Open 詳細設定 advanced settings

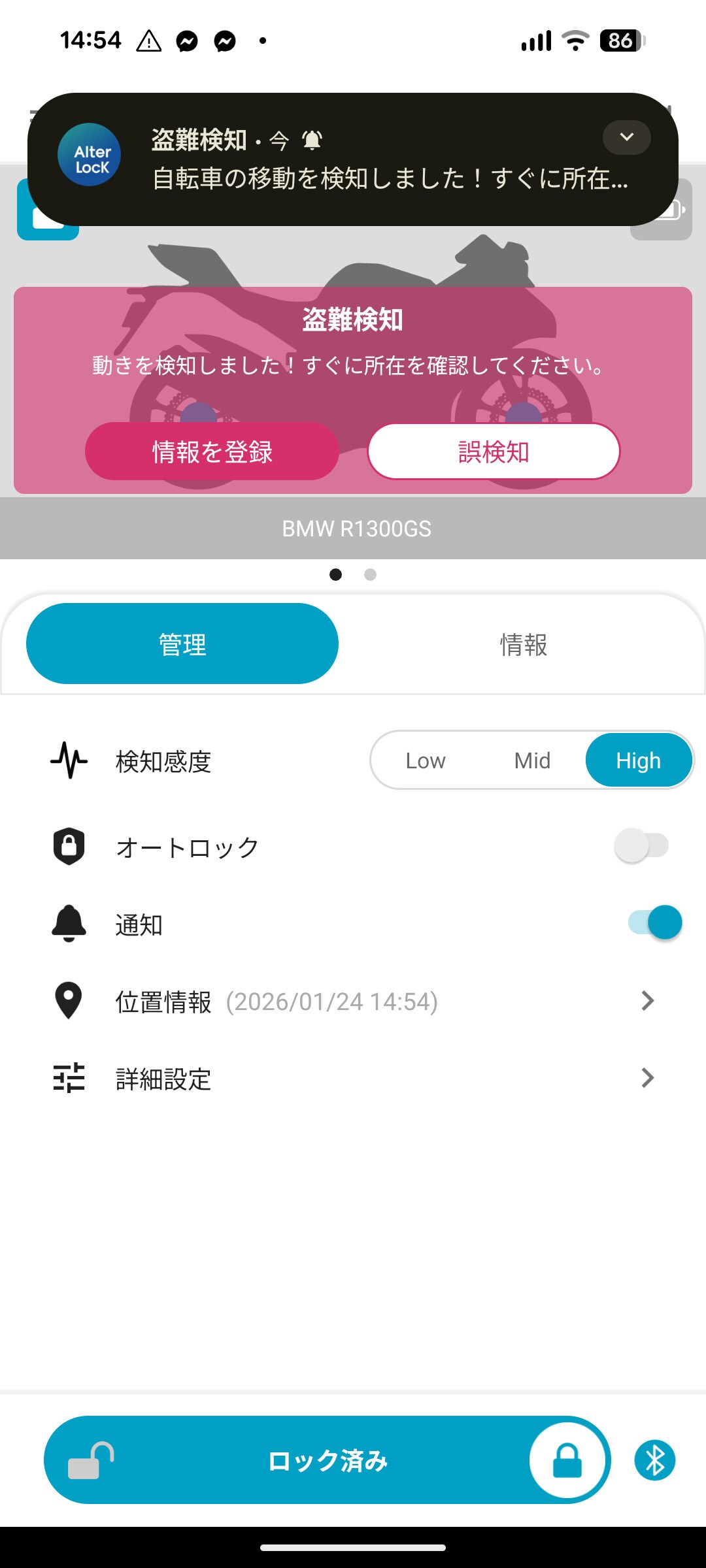click(353, 1078)
